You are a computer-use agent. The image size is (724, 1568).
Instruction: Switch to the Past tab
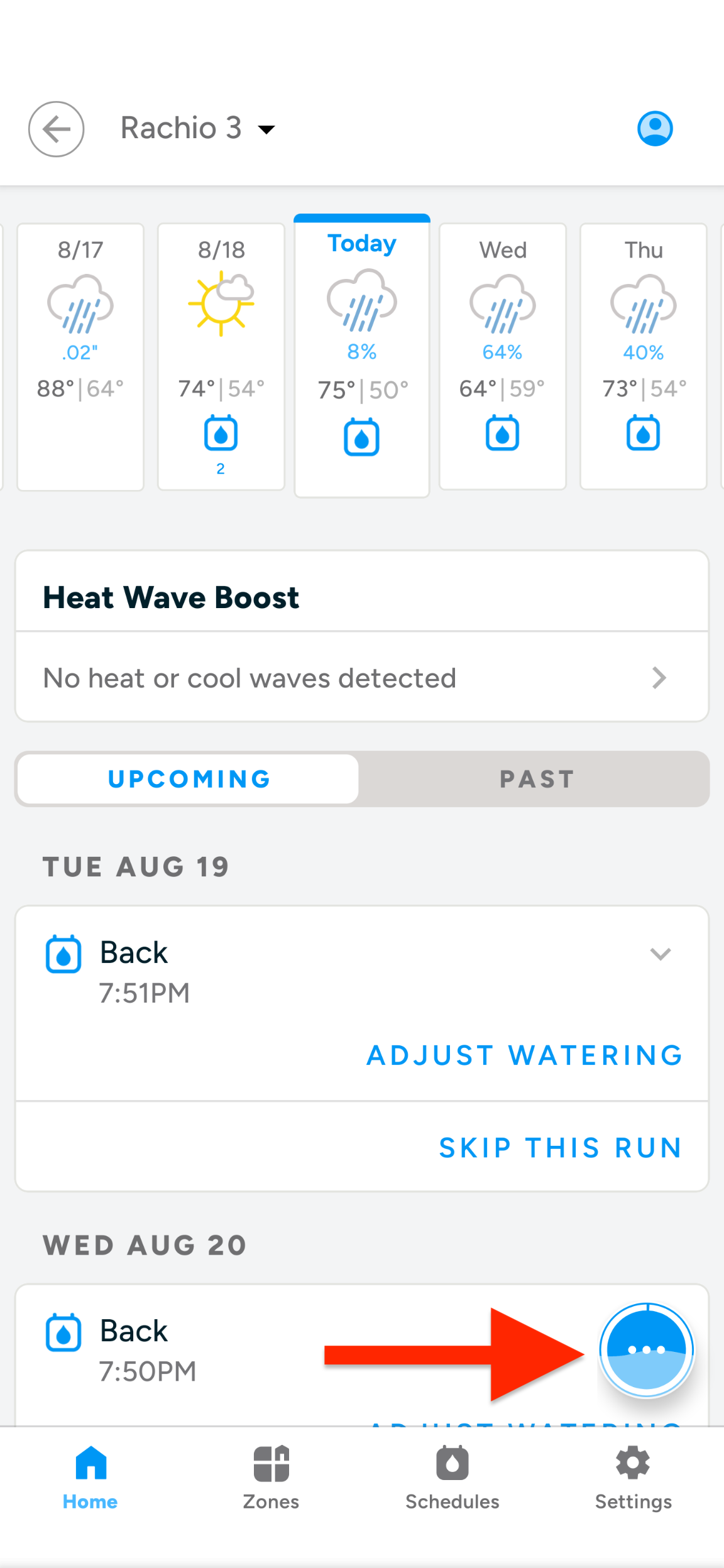536,779
